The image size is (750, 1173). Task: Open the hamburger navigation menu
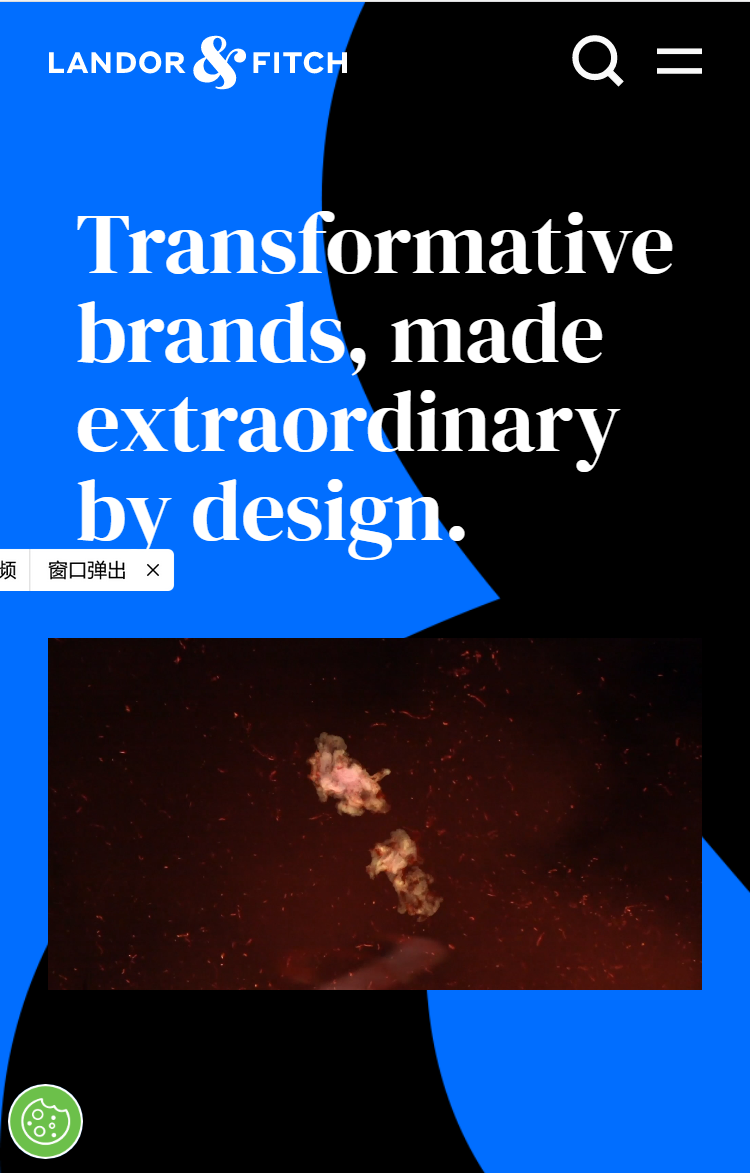pyautogui.click(x=679, y=61)
